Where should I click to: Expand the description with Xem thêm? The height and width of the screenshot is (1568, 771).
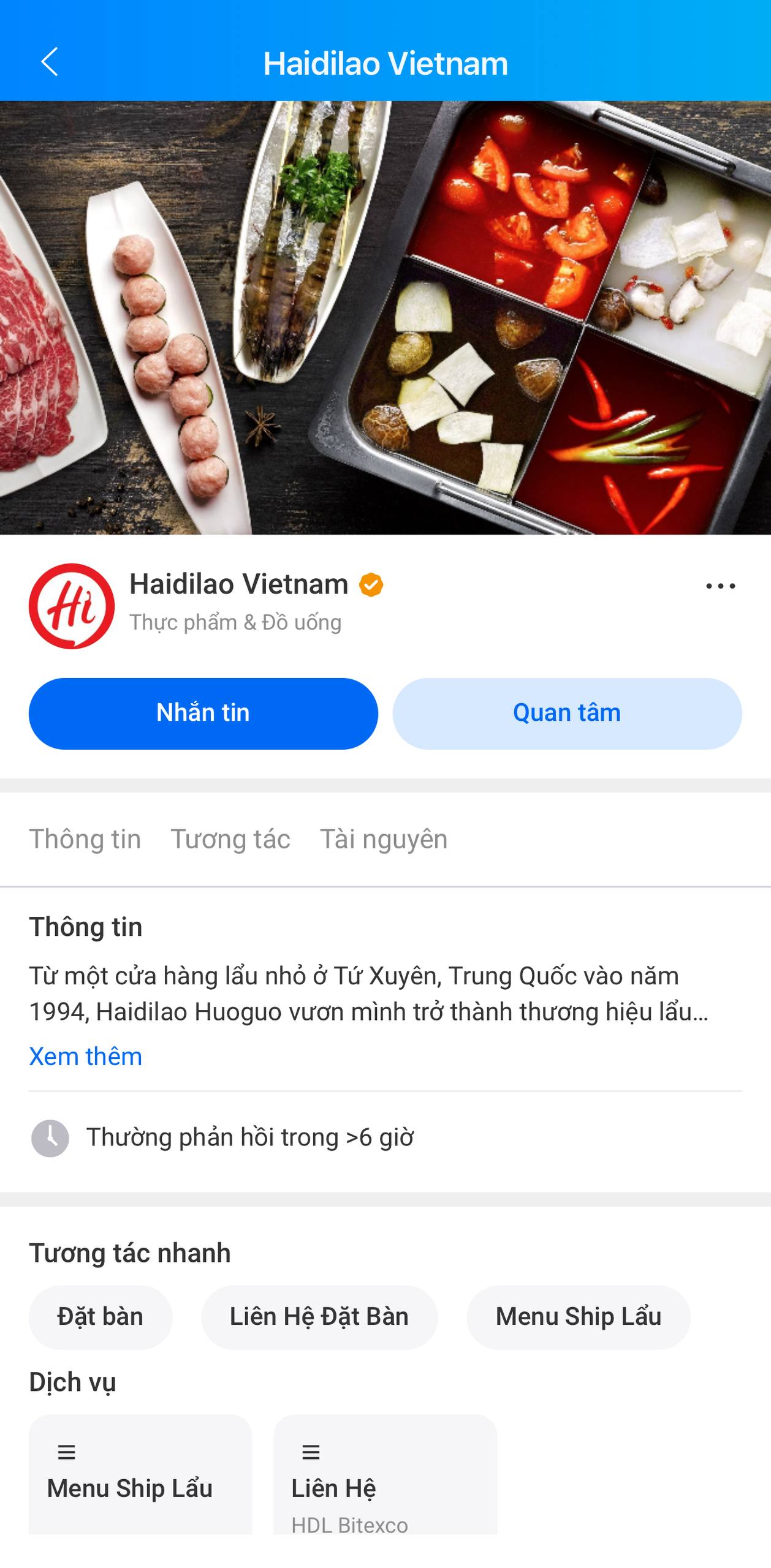coord(85,1056)
